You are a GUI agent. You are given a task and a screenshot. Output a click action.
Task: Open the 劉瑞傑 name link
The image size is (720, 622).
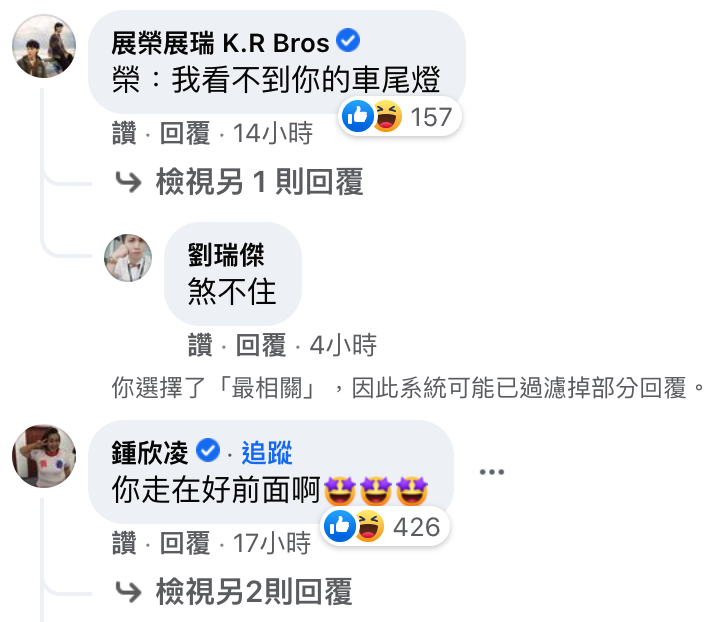[226, 255]
